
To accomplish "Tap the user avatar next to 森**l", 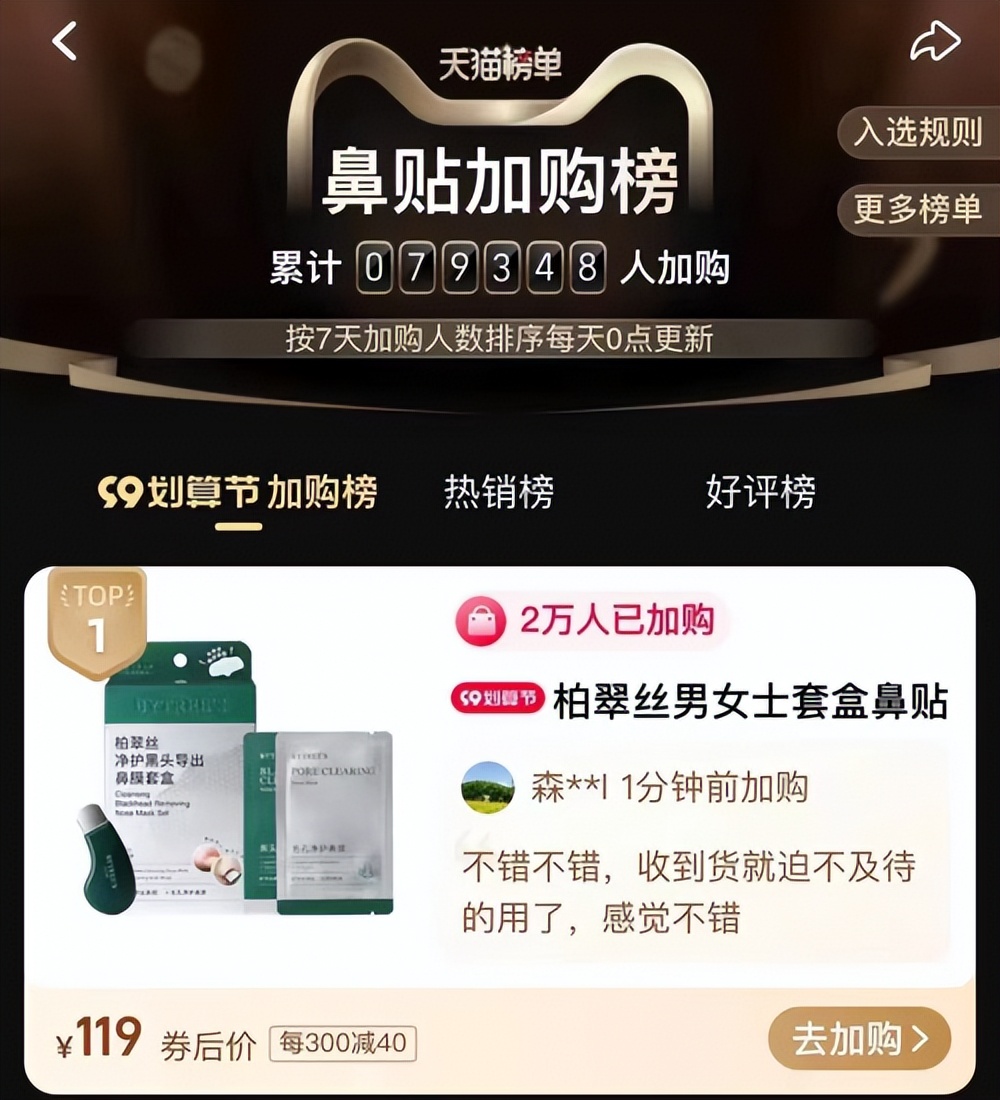I will click(488, 787).
